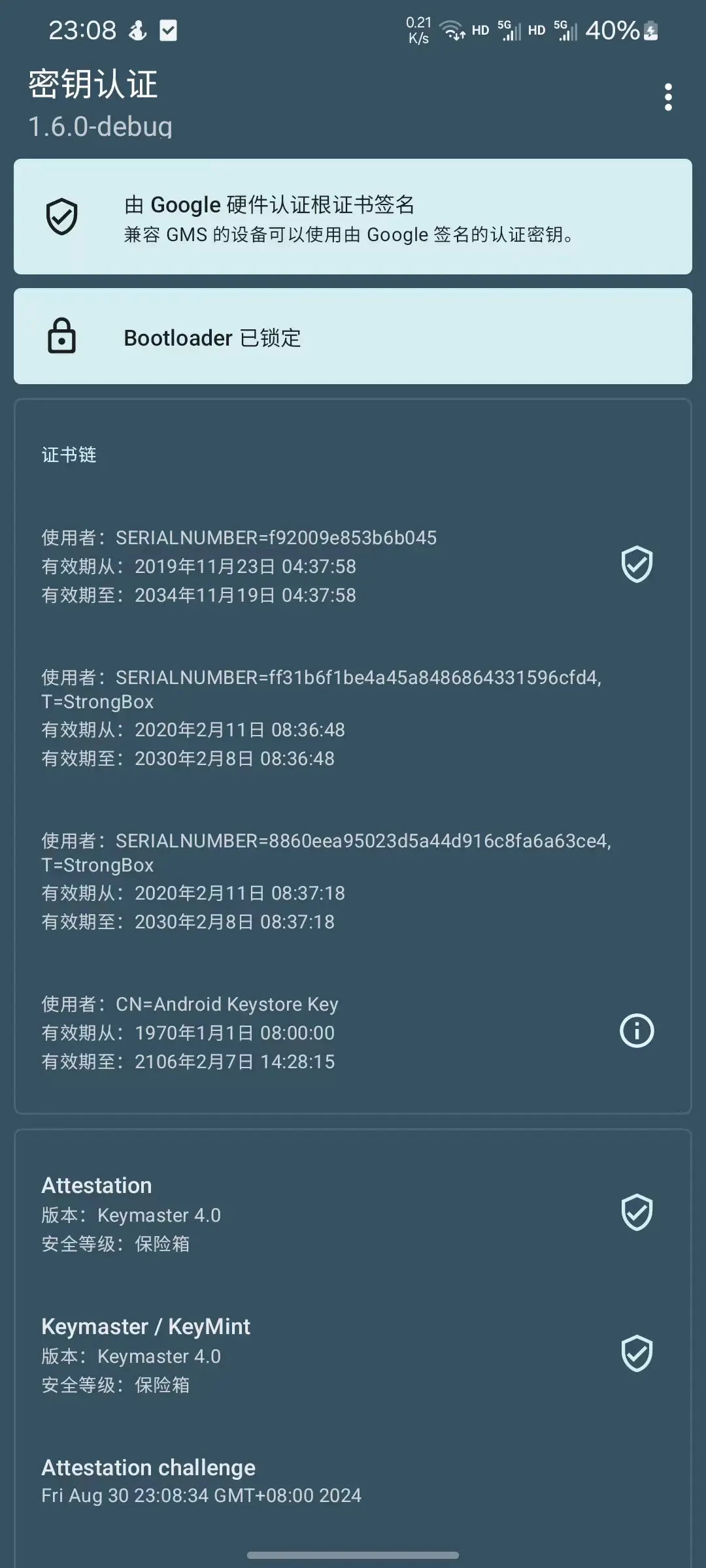Open the three-dot overflow menu
Screen dimensions: 706x1568
click(x=667, y=97)
